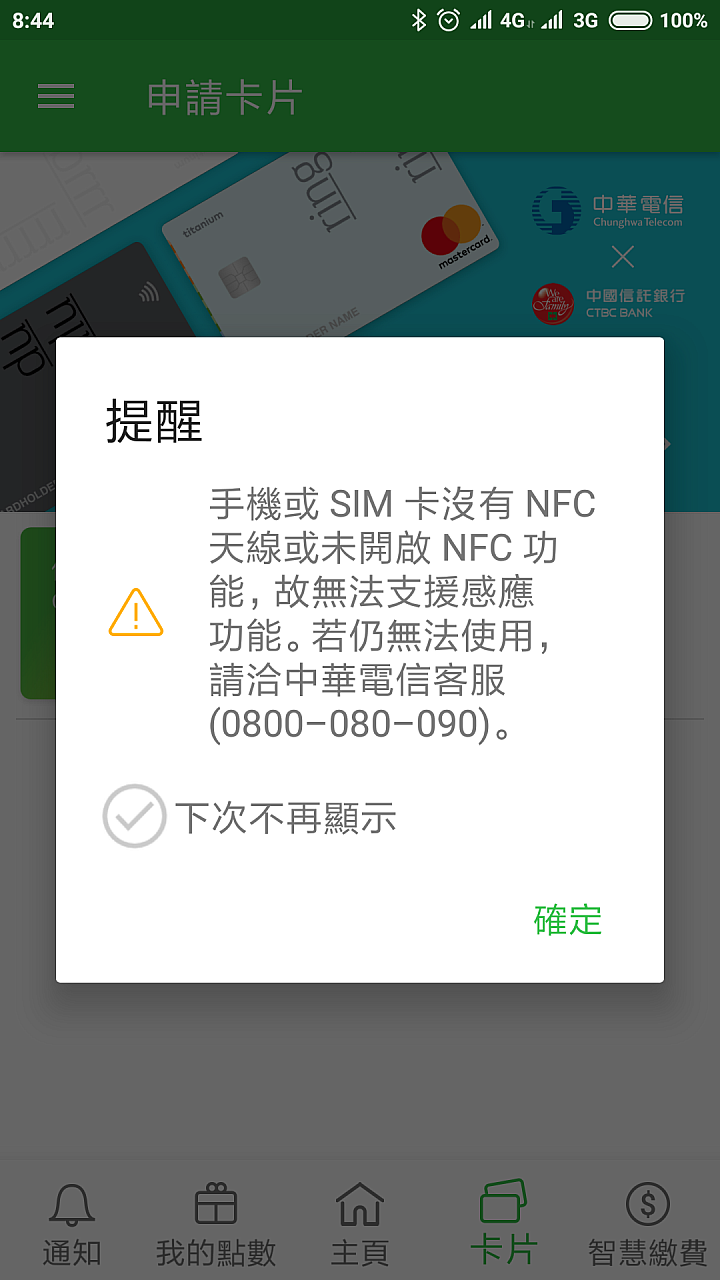Switch to the 智慧繳費 tab

pos(648,1225)
